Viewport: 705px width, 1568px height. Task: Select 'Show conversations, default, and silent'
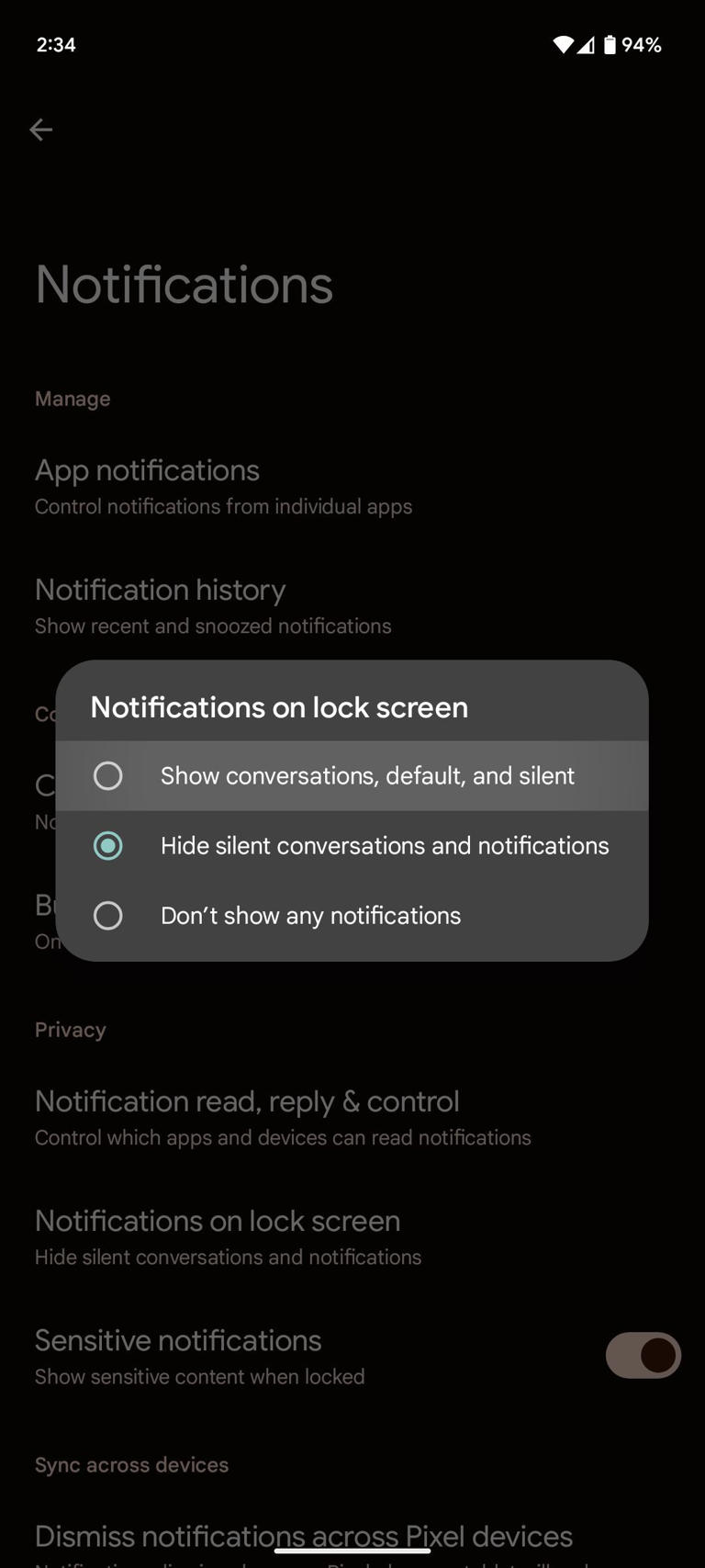(x=367, y=775)
